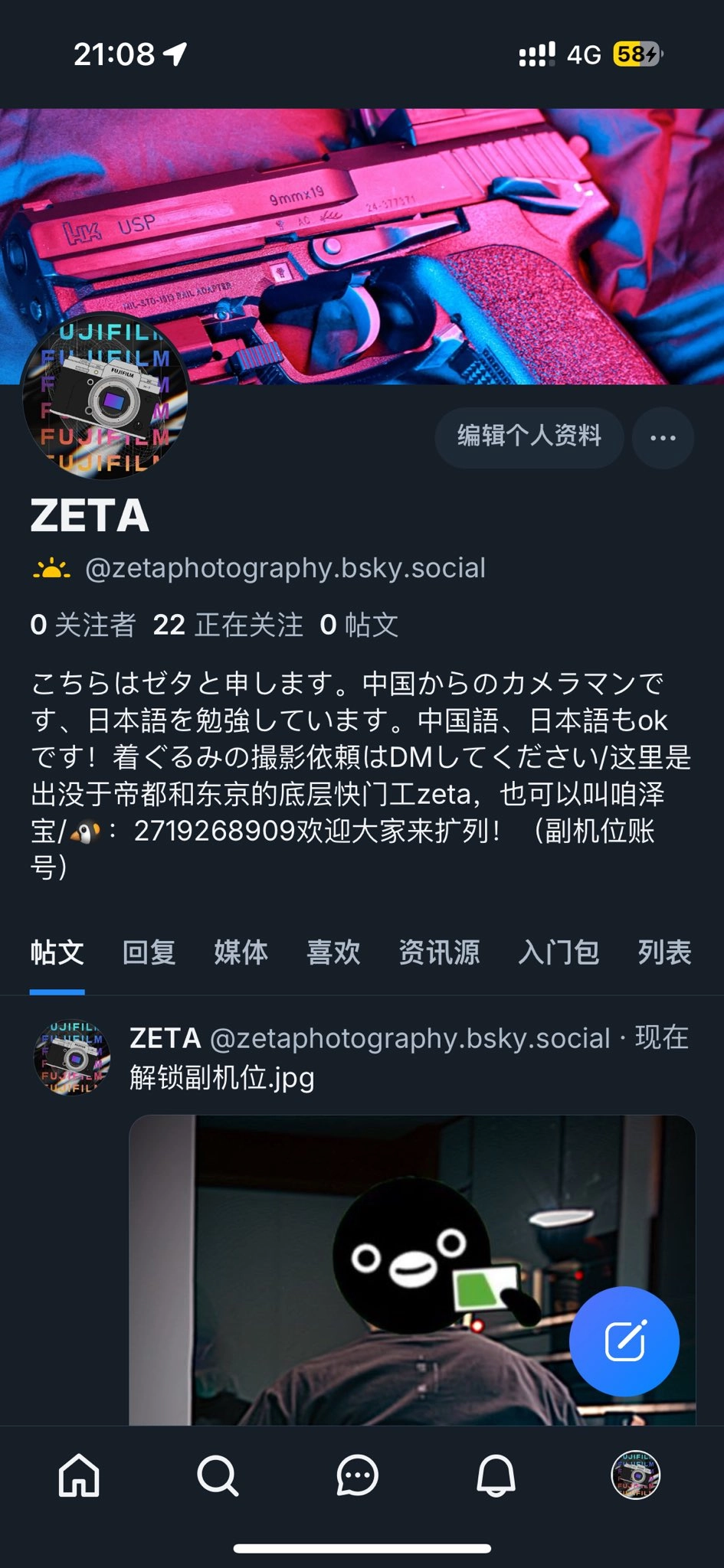Open search from the bottom bar
This screenshot has height=1568, width=724.
(x=218, y=1475)
